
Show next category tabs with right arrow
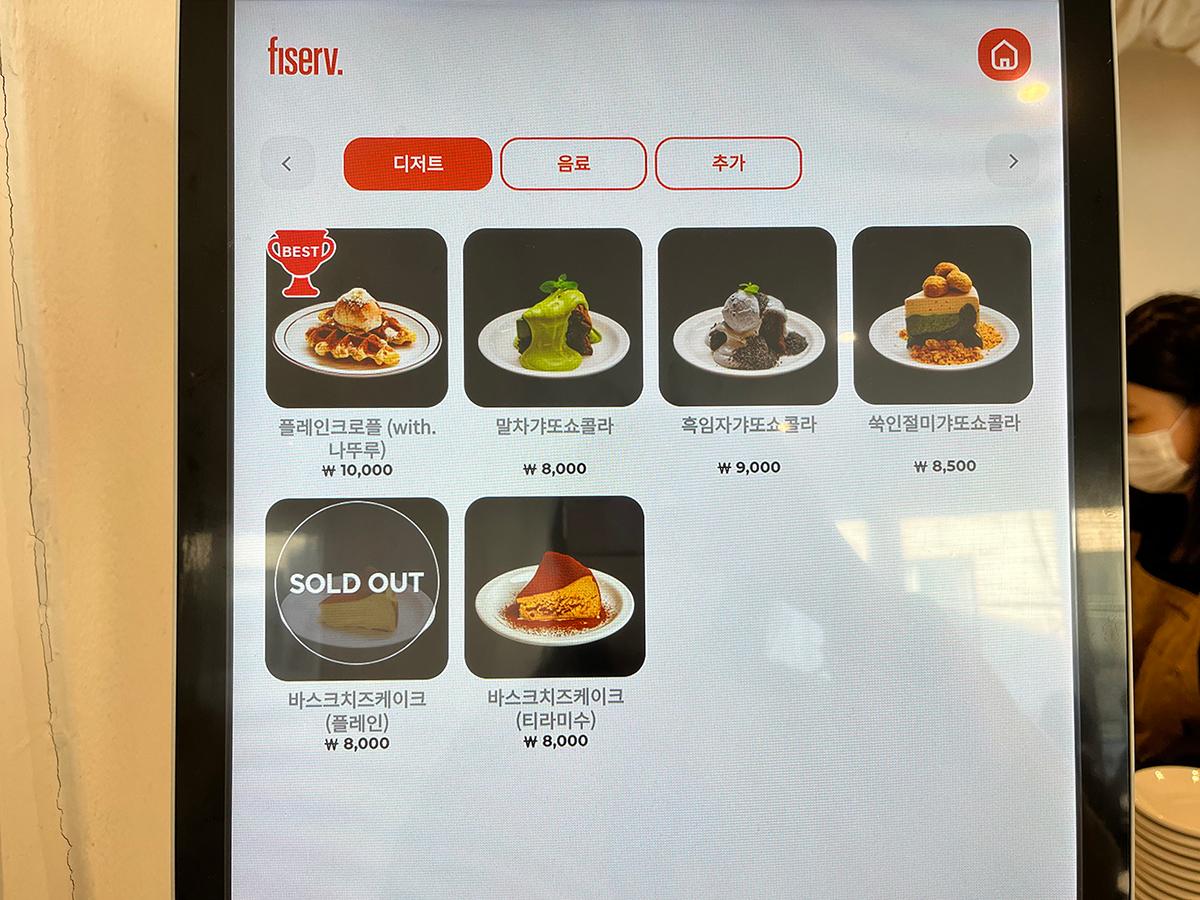[1012, 161]
